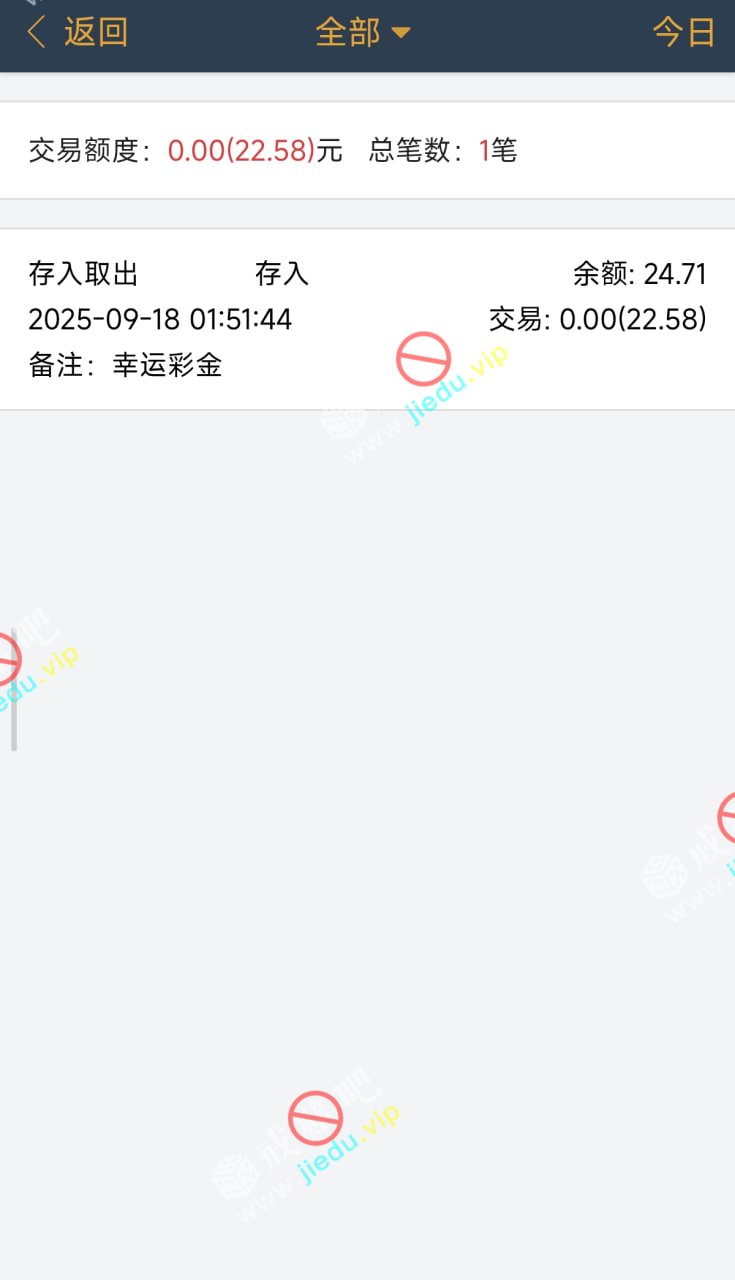Expand the 全部 filter dropdown
The image size is (735, 1280).
coord(362,32)
